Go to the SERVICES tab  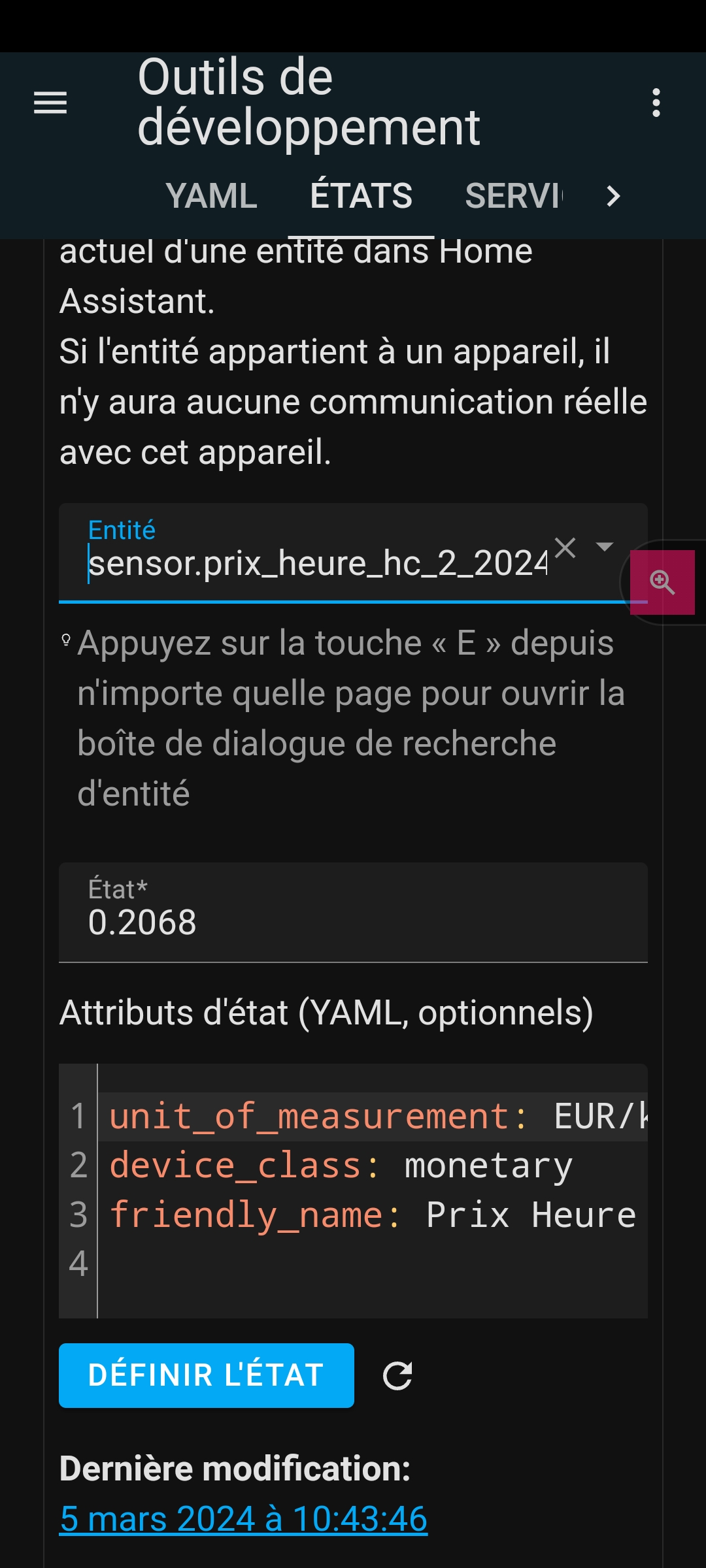click(x=513, y=196)
